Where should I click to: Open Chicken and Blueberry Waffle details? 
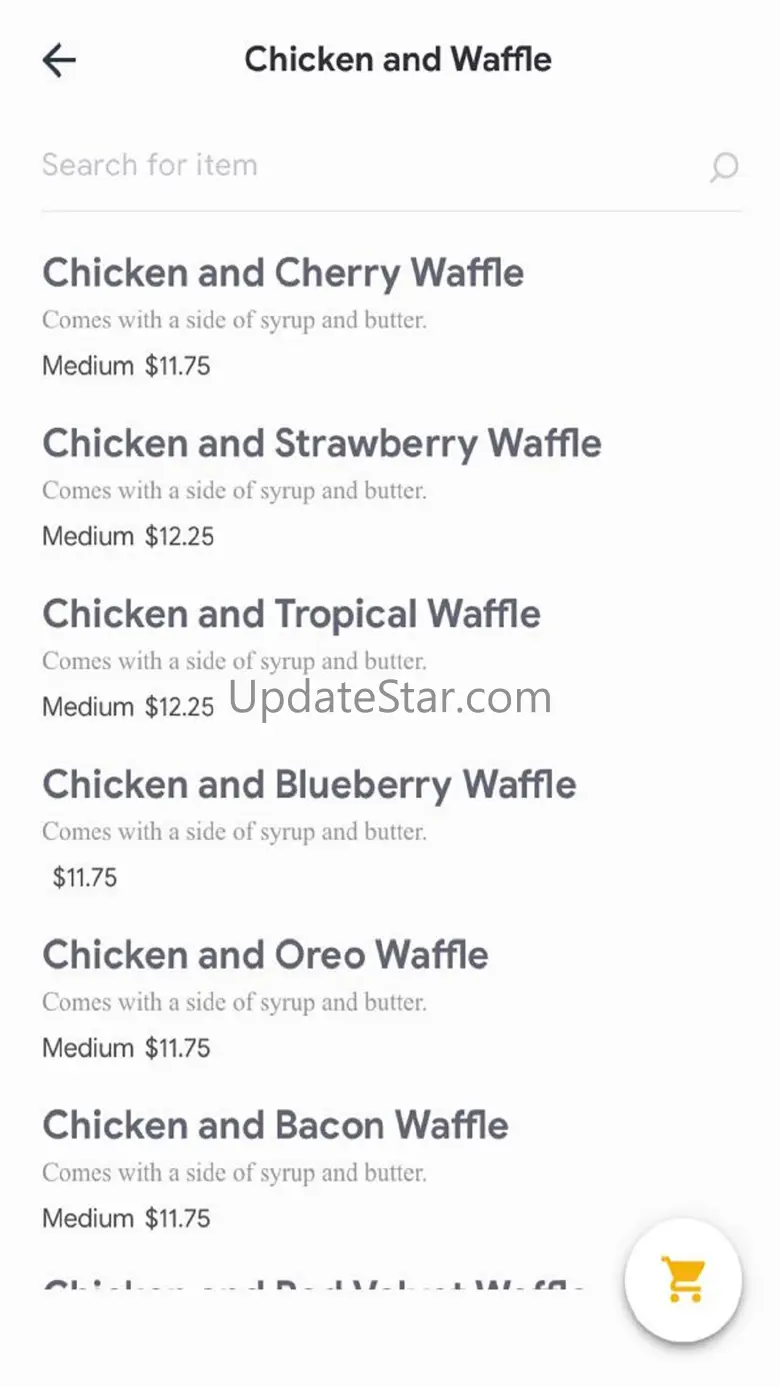(390, 828)
